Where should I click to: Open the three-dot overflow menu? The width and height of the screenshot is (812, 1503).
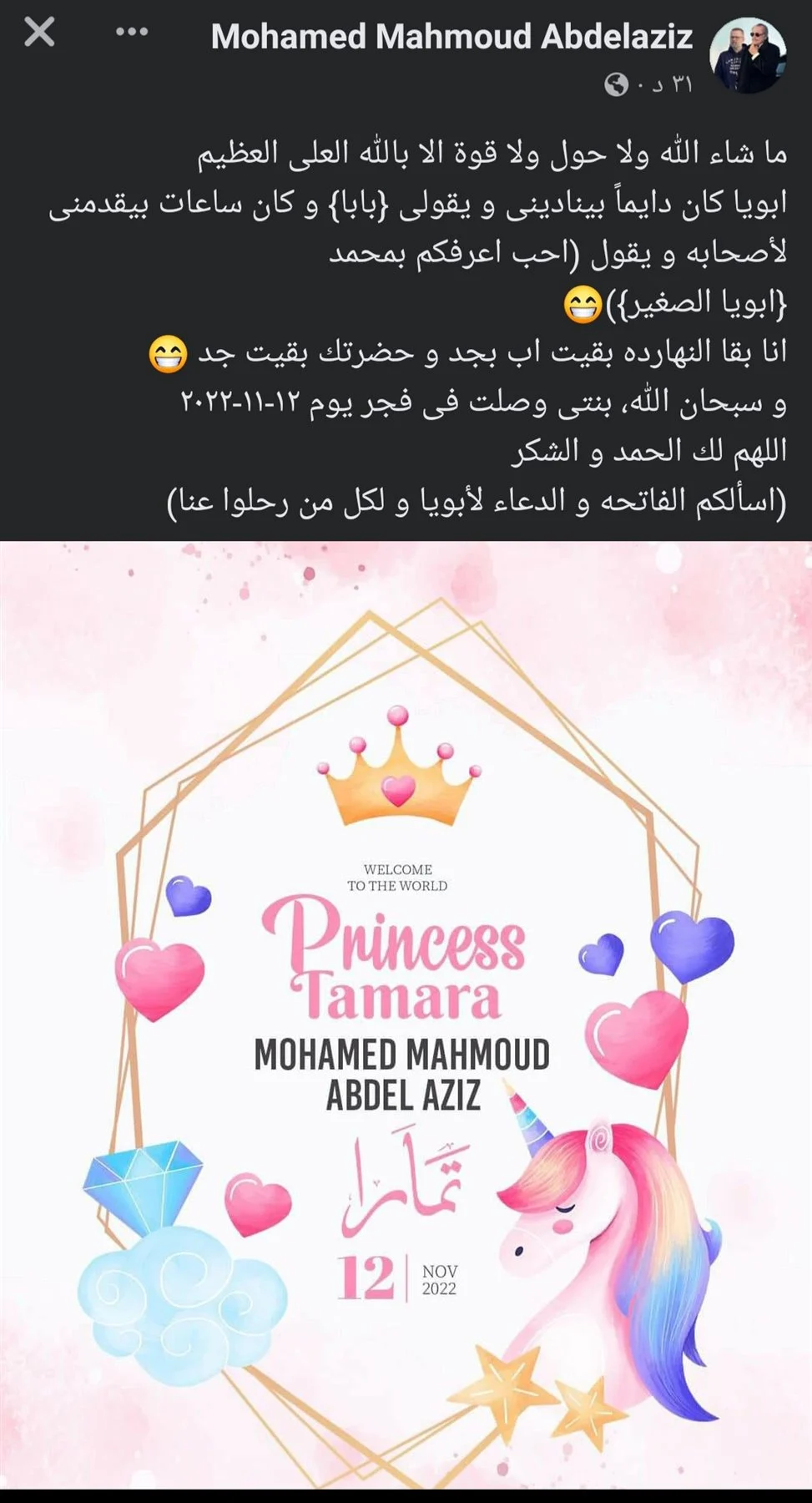click(x=132, y=33)
